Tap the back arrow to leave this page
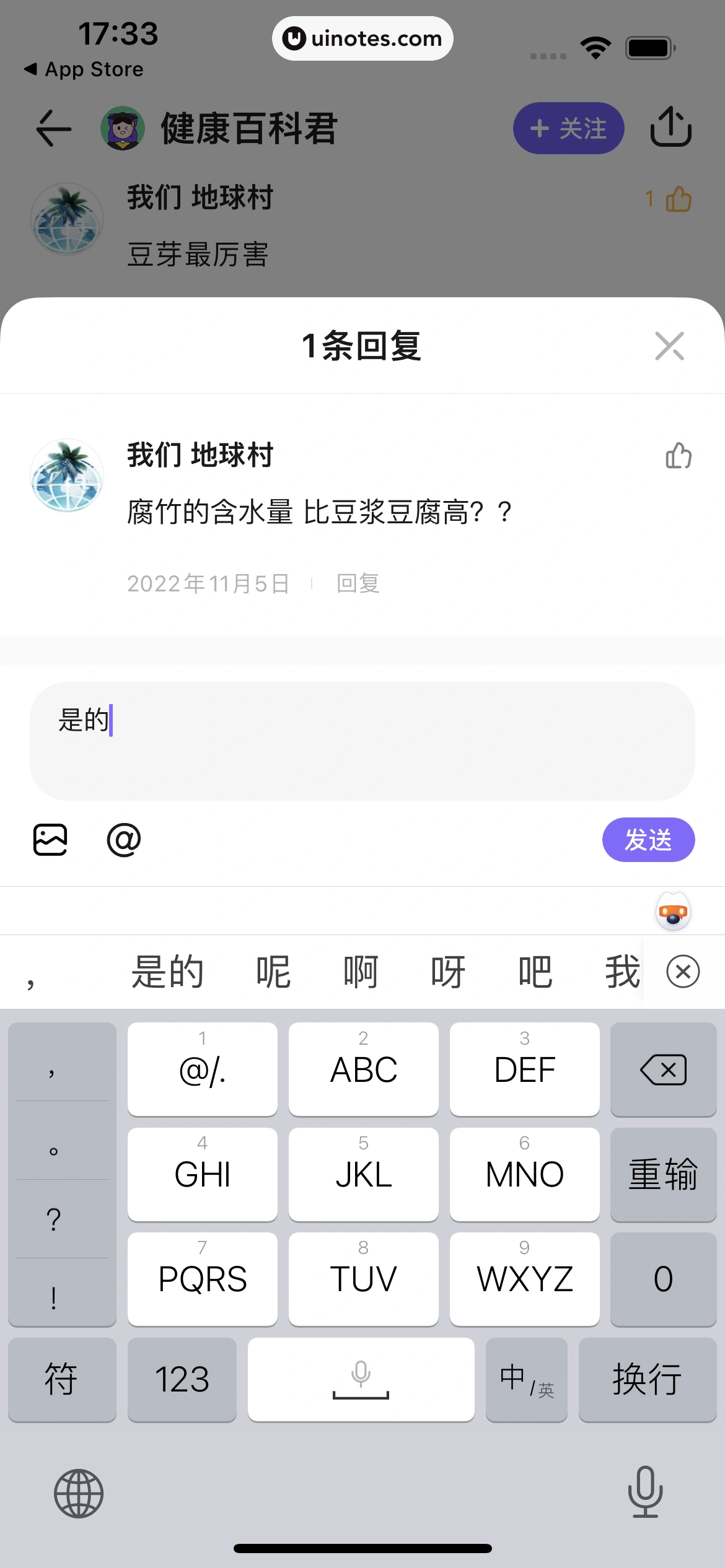The height and width of the screenshot is (1568, 725). pos(53,128)
